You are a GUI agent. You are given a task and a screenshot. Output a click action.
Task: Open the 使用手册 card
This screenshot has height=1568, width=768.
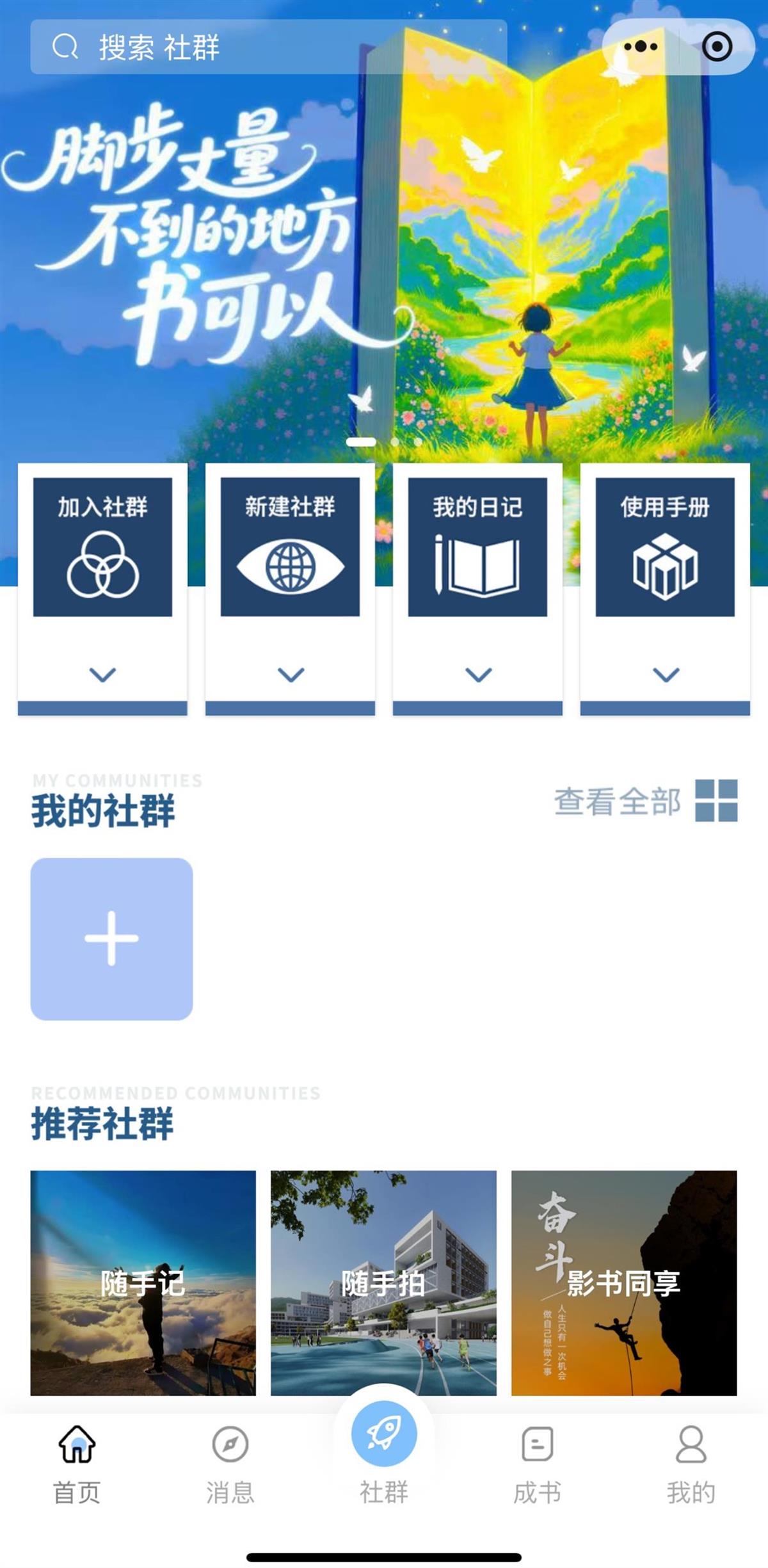tap(665, 548)
